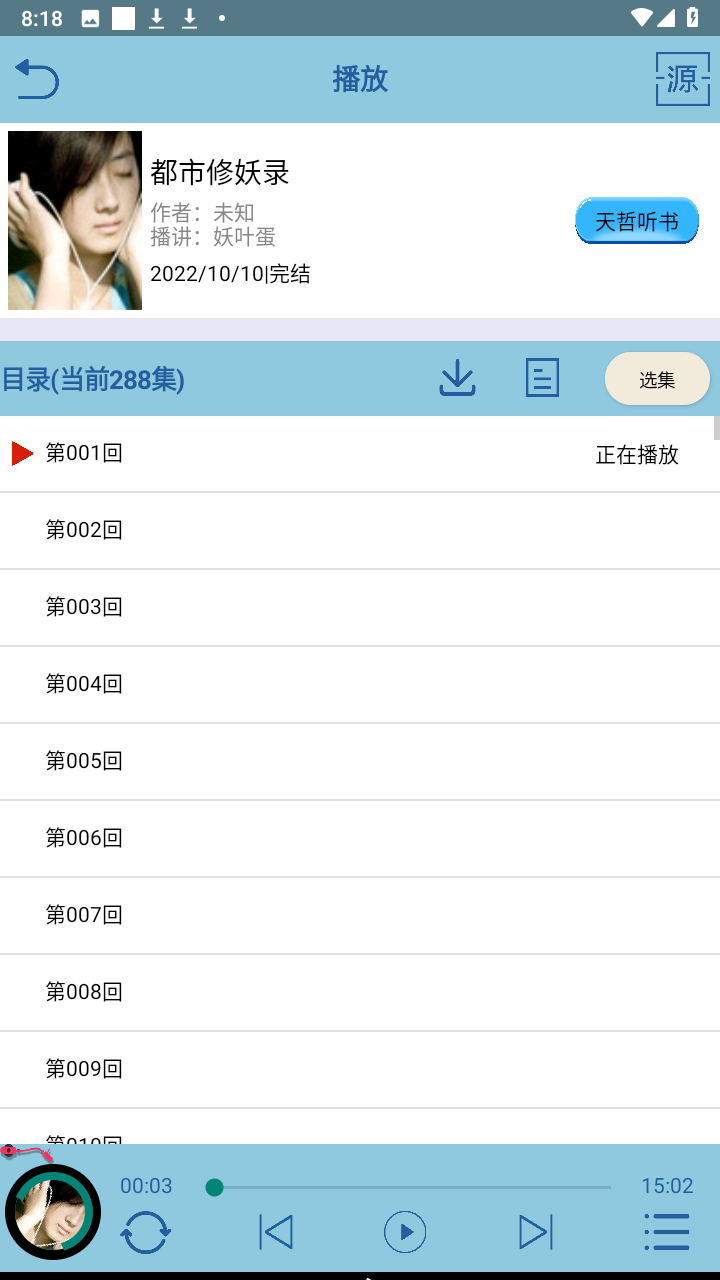Viewport: 720px width, 1280px height.
Task: Skip to the next episode
Action: [535, 1232]
